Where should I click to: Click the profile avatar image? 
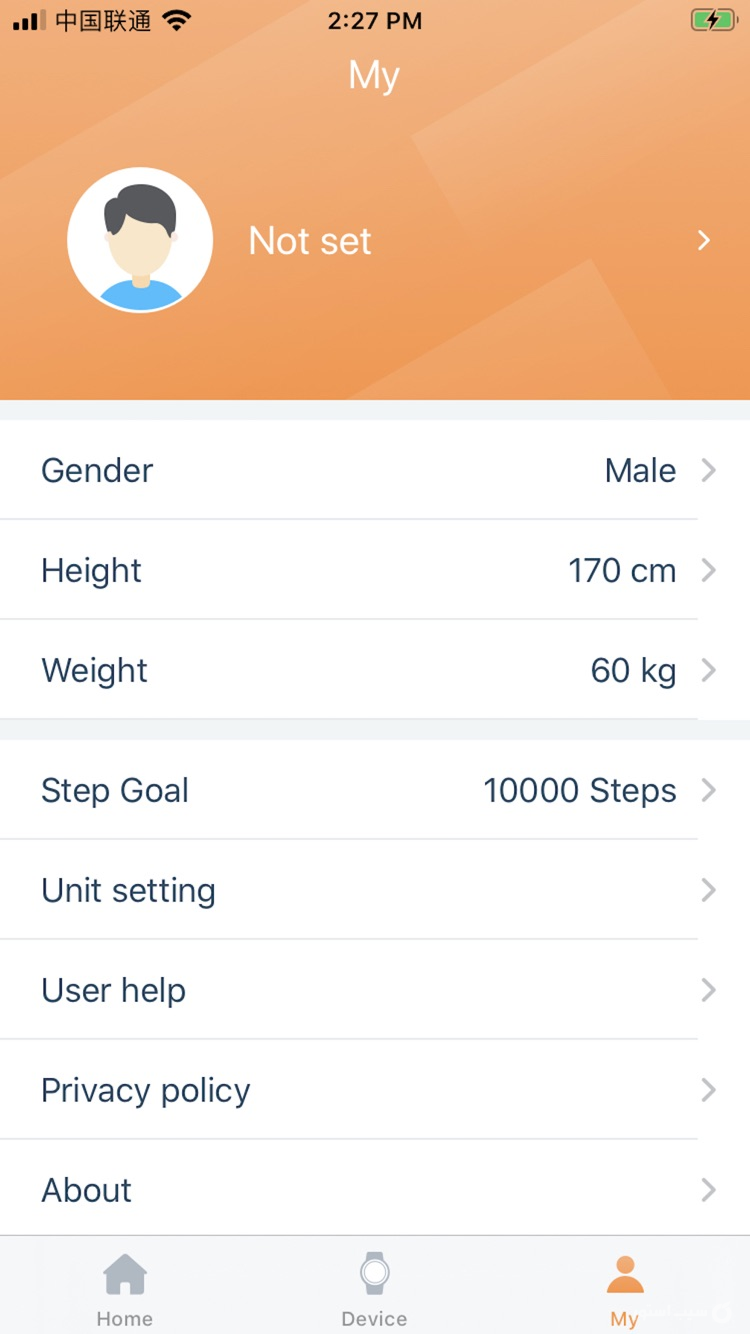[140, 240]
